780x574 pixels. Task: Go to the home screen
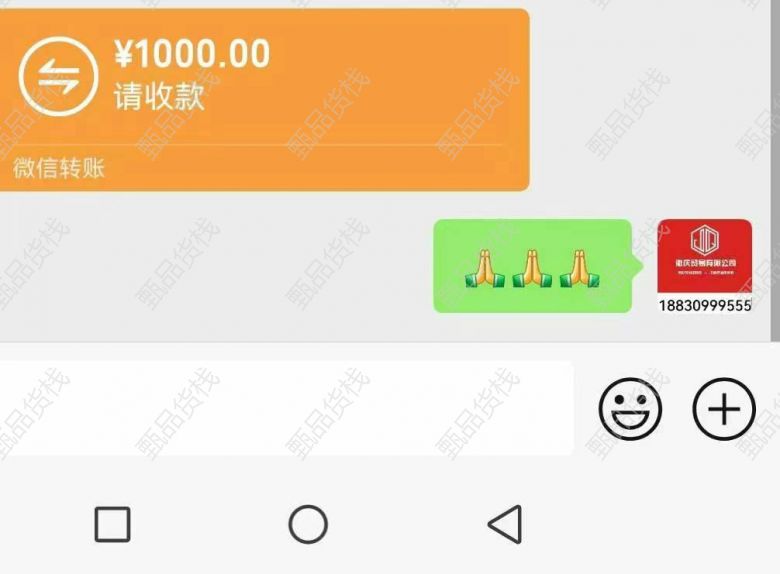308,524
